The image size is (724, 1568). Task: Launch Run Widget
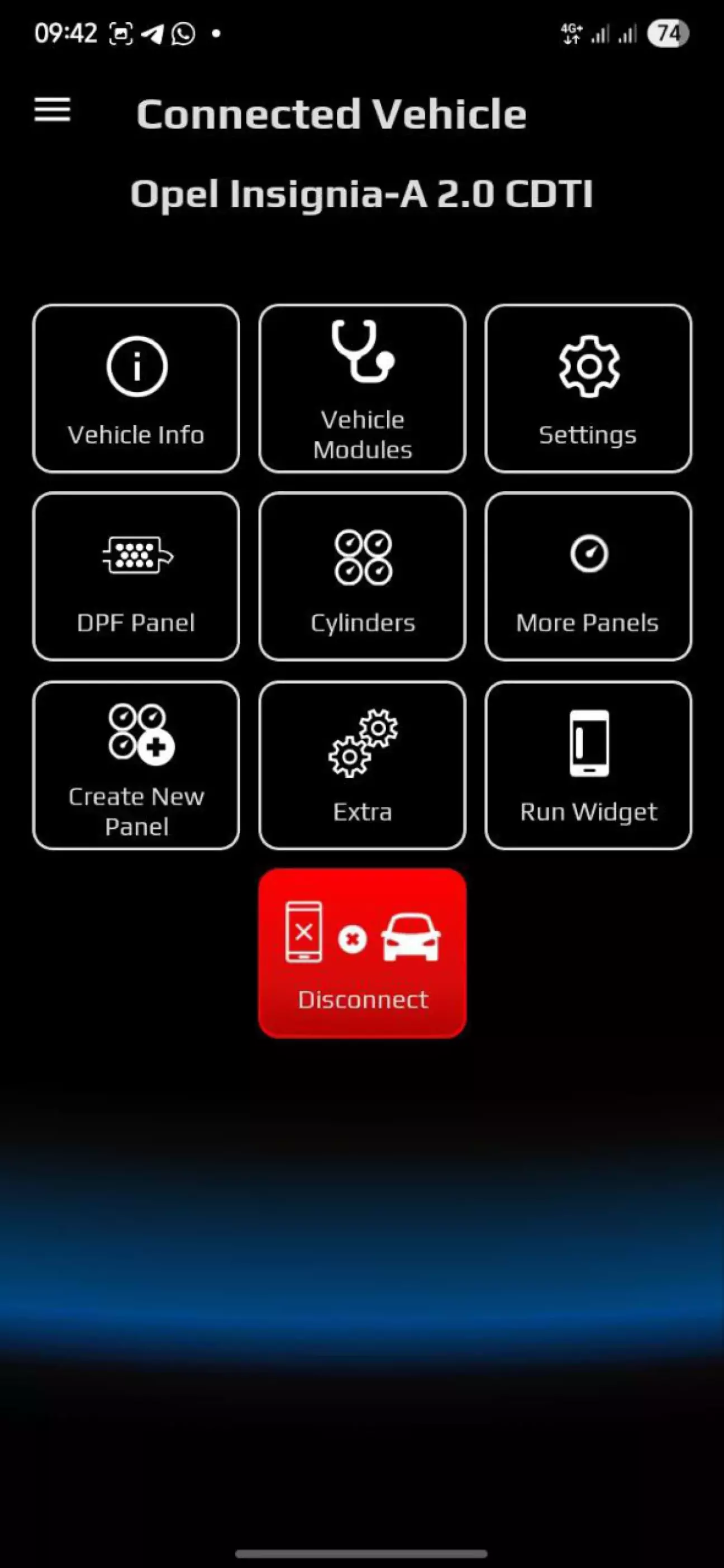tap(588, 765)
